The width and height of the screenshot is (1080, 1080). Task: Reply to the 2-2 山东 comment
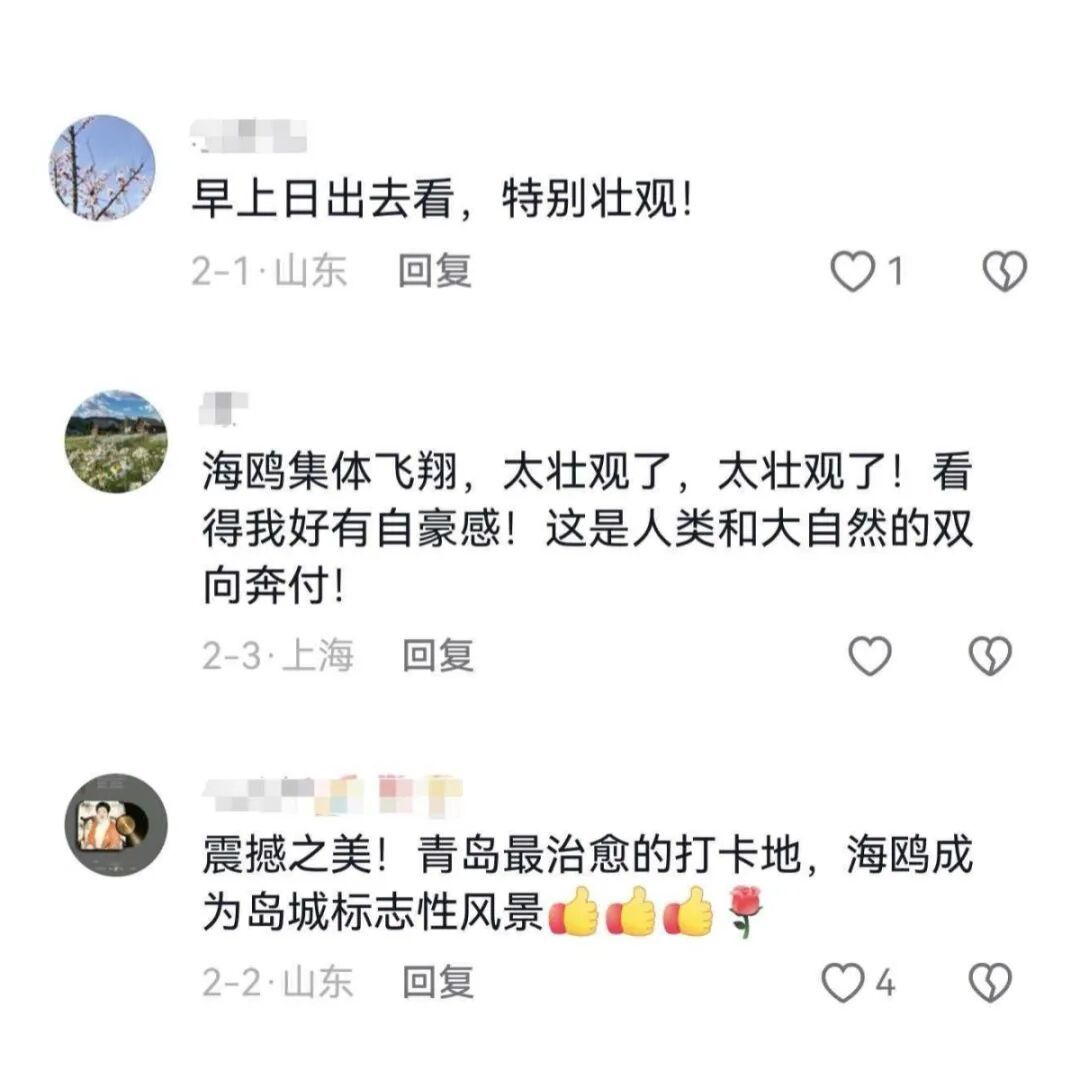(x=438, y=982)
